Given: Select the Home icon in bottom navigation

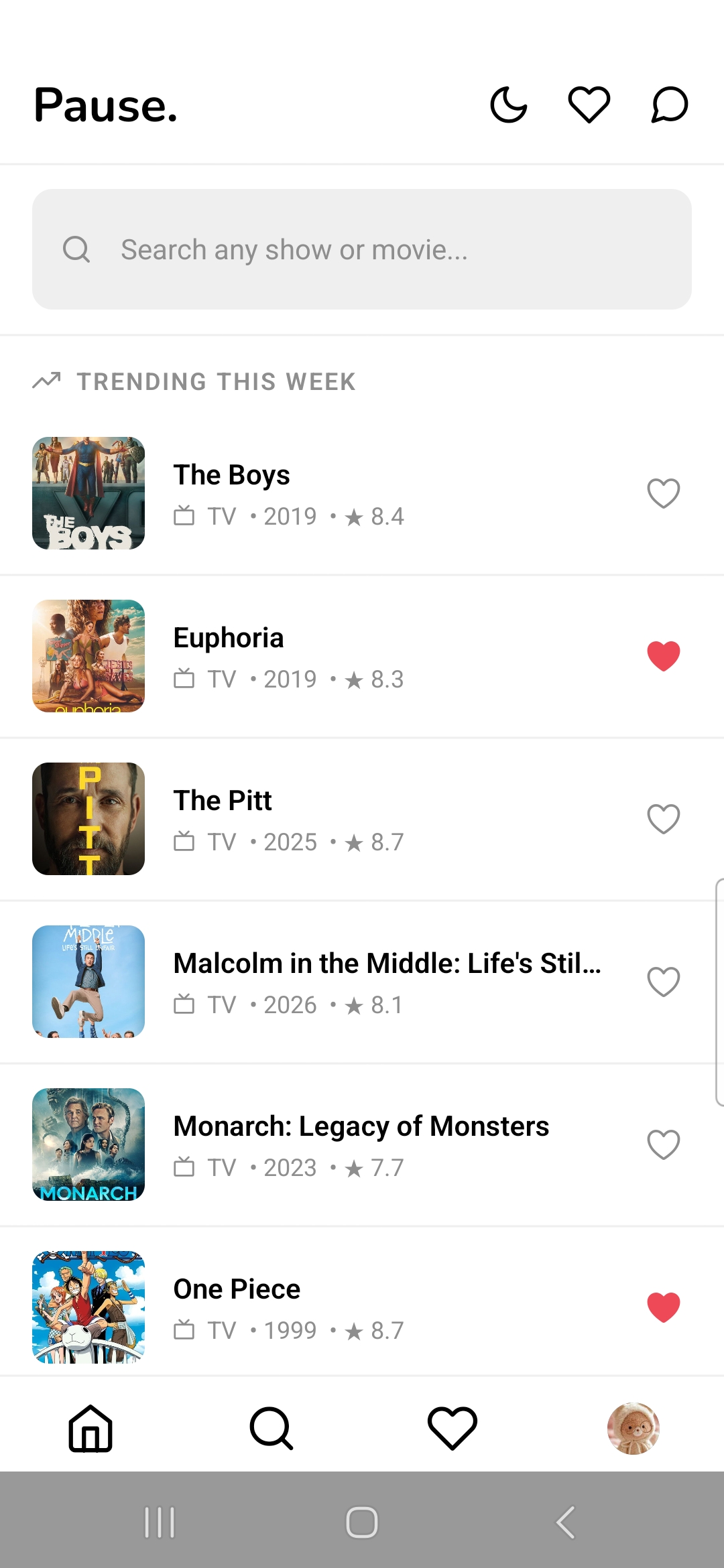Looking at the screenshot, I should click(90, 1429).
